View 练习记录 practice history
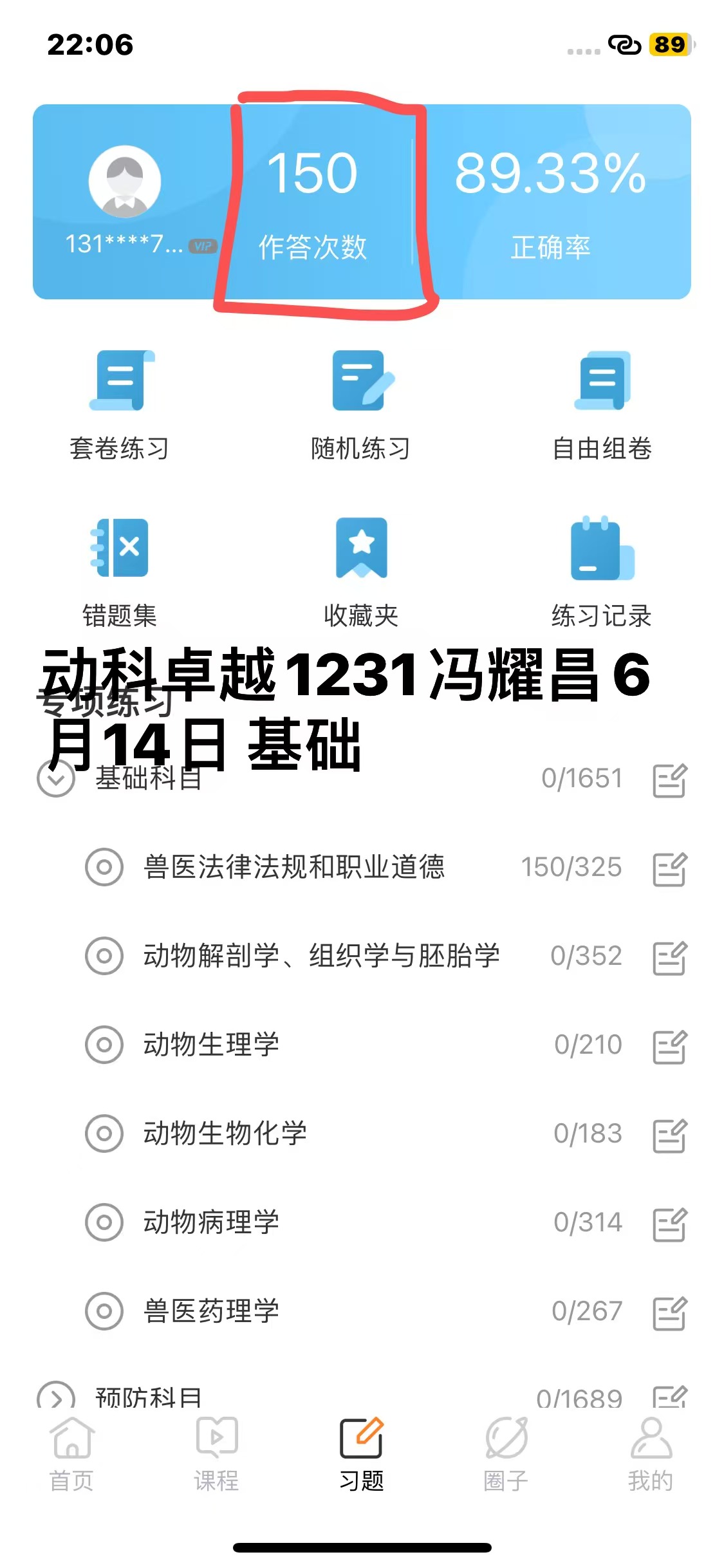724x1568 pixels. (x=602, y=573)
